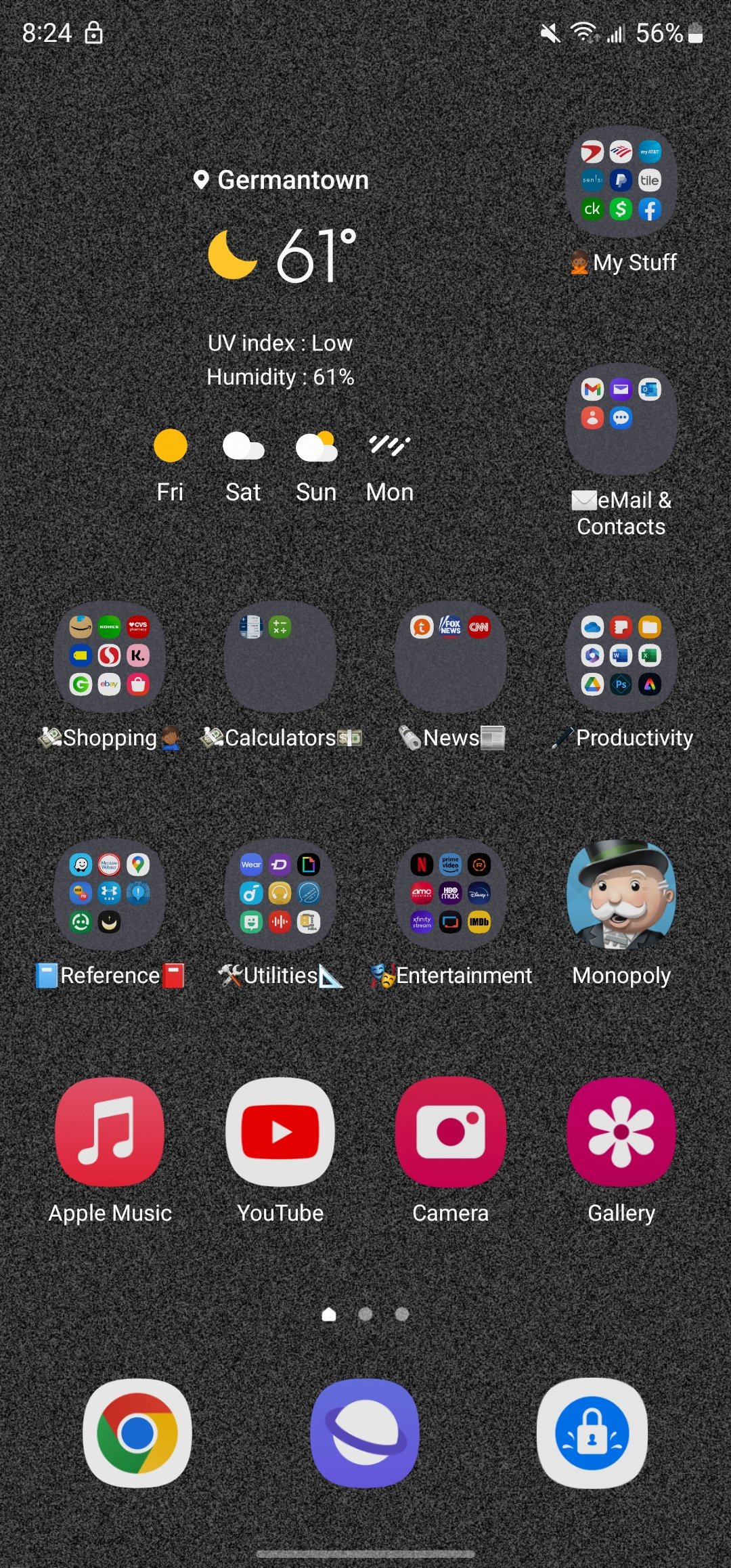This screenshot has width=731, height=1568.
Task: Launch Samsung Internet browser from the dock
Action: pos(365,1433)
